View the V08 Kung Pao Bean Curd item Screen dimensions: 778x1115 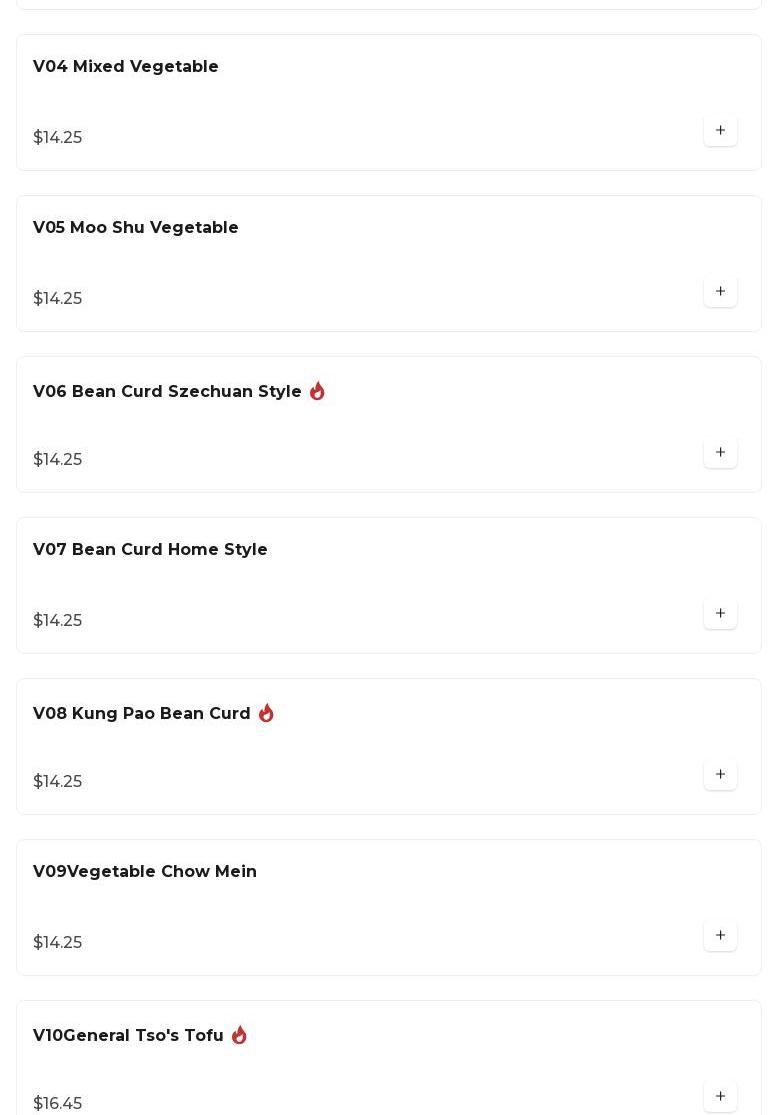tap(142, 714)
